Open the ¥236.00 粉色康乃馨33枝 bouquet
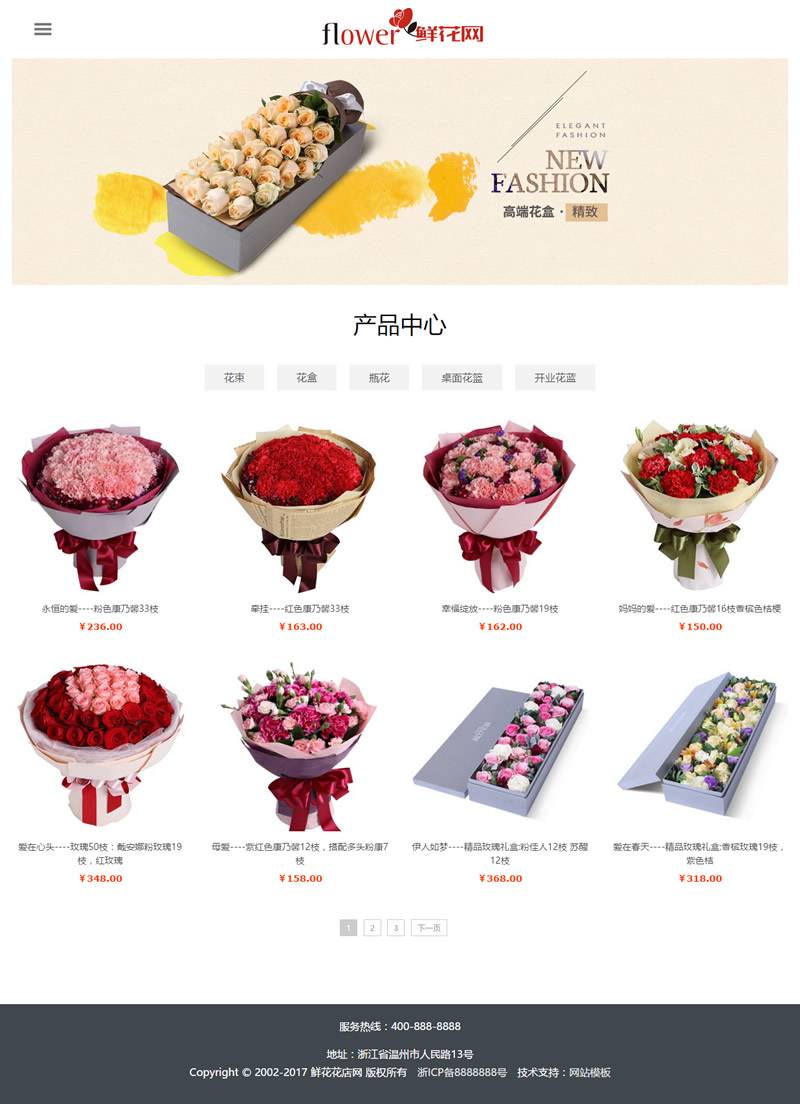The image size is (800, 1104). [x=100, y=507]
